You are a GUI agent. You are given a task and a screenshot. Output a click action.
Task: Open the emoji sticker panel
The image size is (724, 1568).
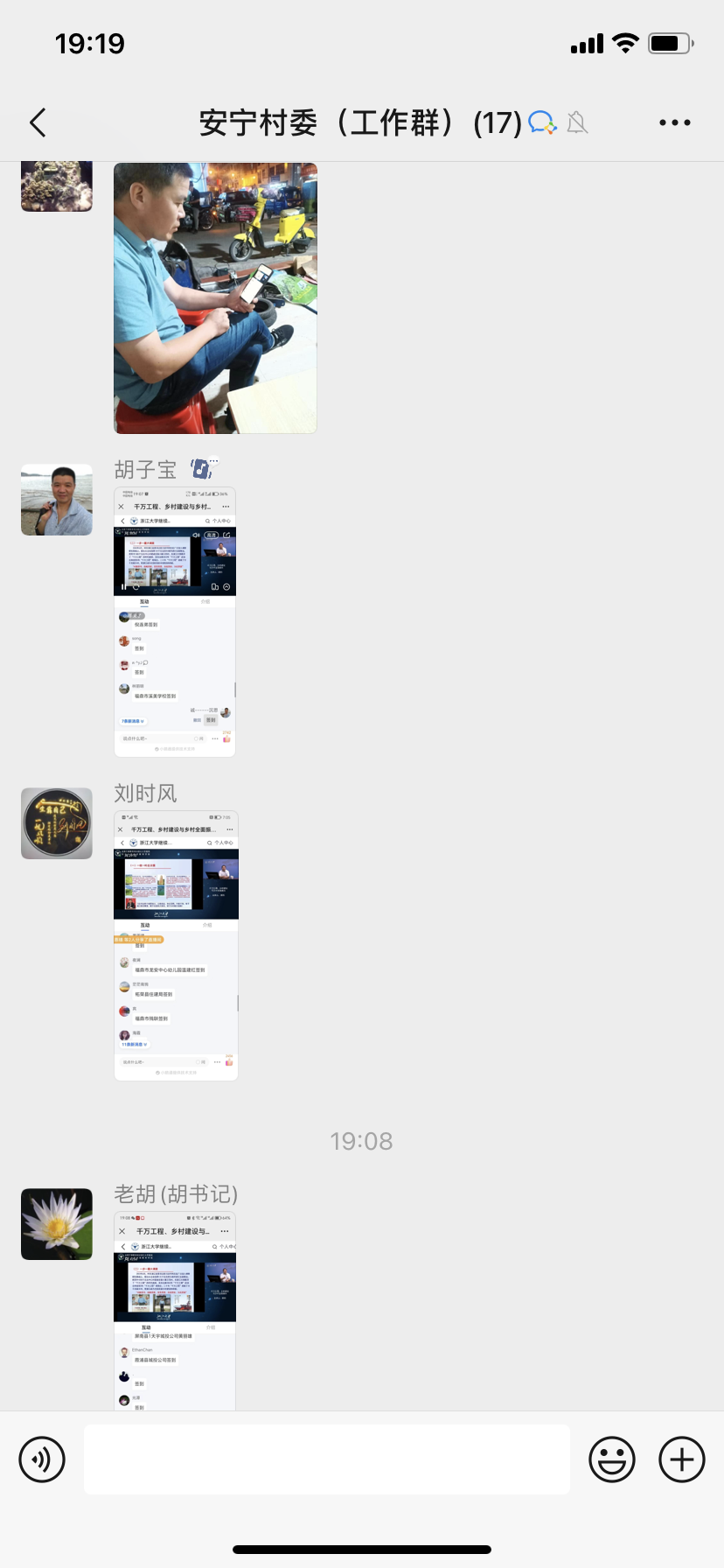[611, 1459]
